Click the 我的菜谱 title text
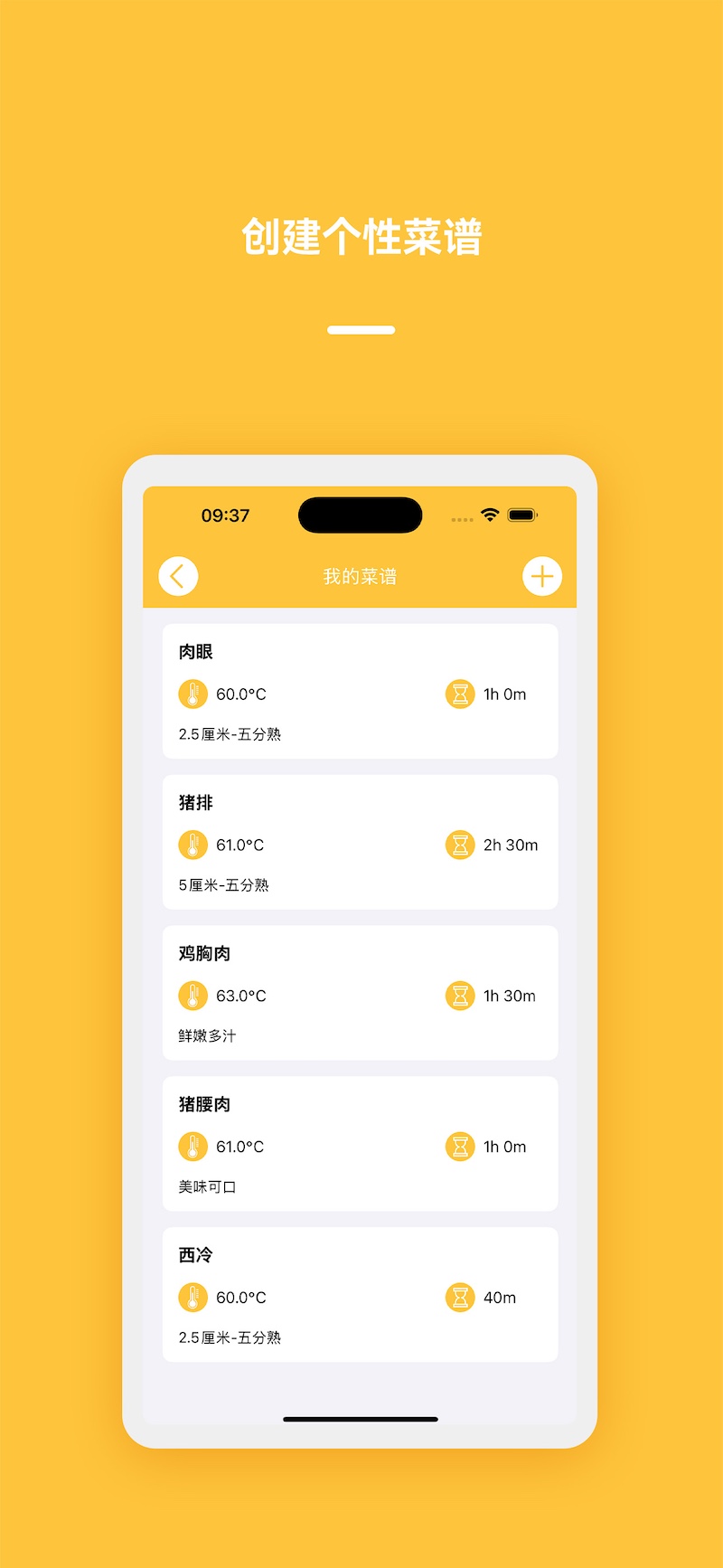The width and height of the screenshot is (723, 1568). point(361,576)
